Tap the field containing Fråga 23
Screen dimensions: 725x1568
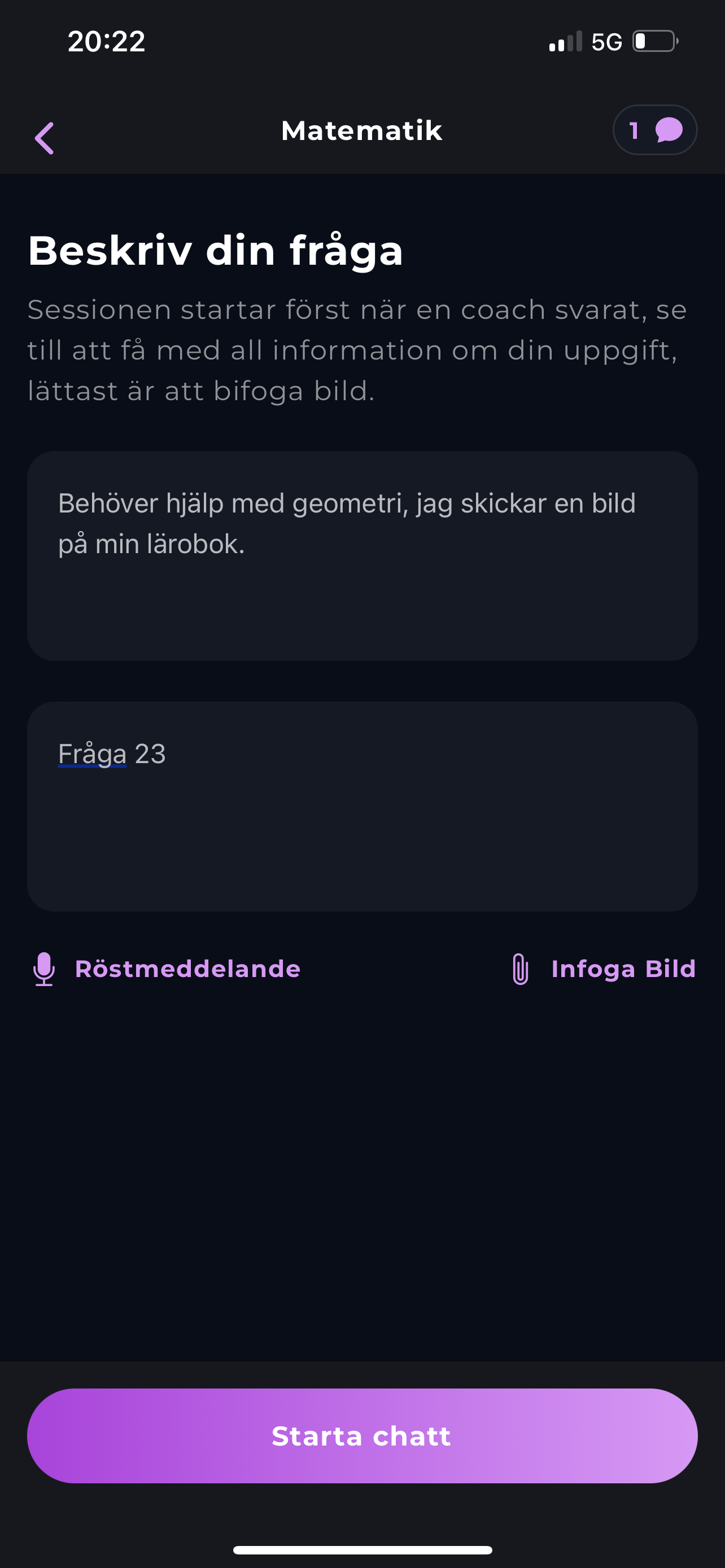click(362, 807)
